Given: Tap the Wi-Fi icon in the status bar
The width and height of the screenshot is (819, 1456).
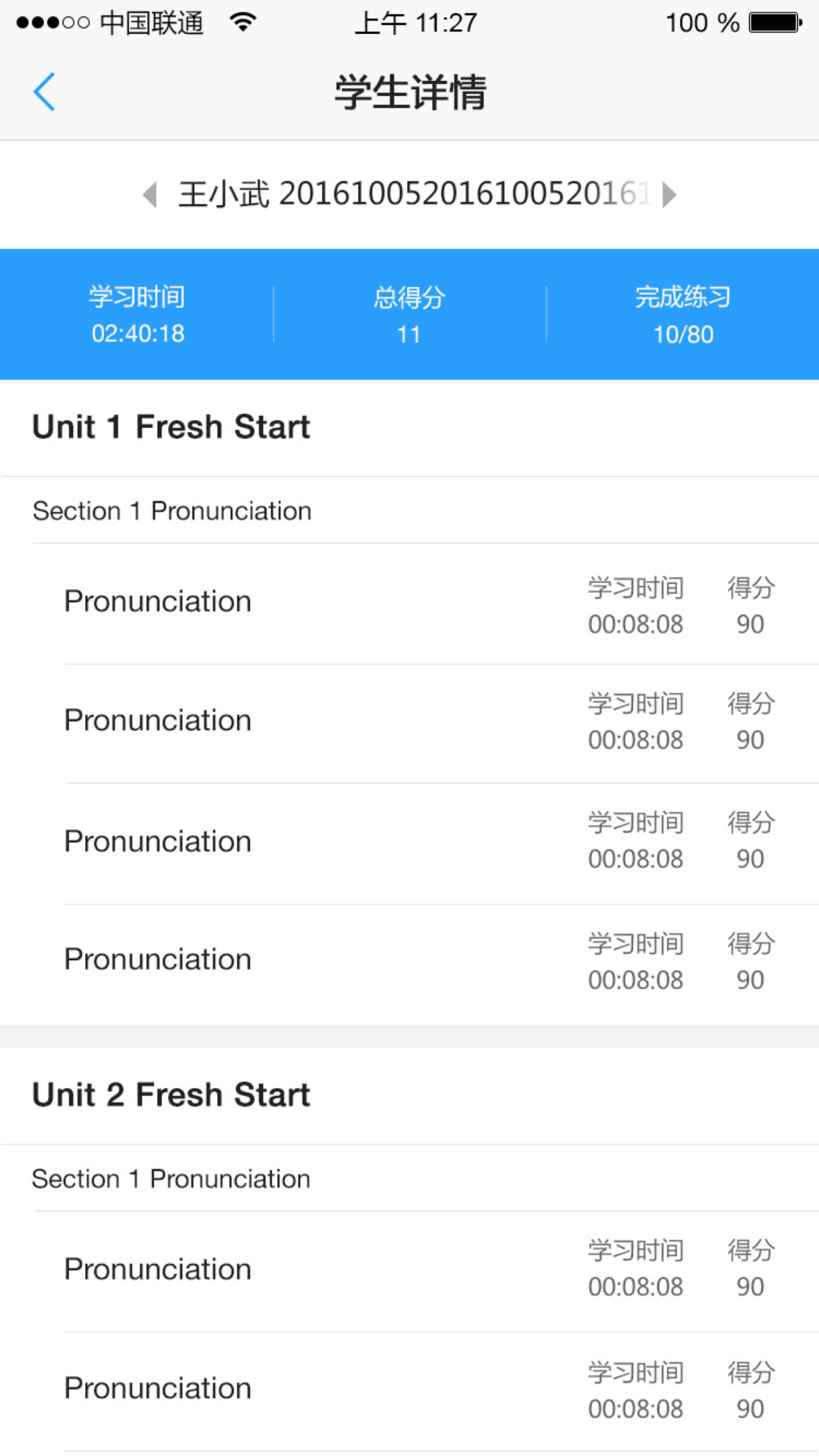Looking at the screenshot, I should [x=241, y=22].
